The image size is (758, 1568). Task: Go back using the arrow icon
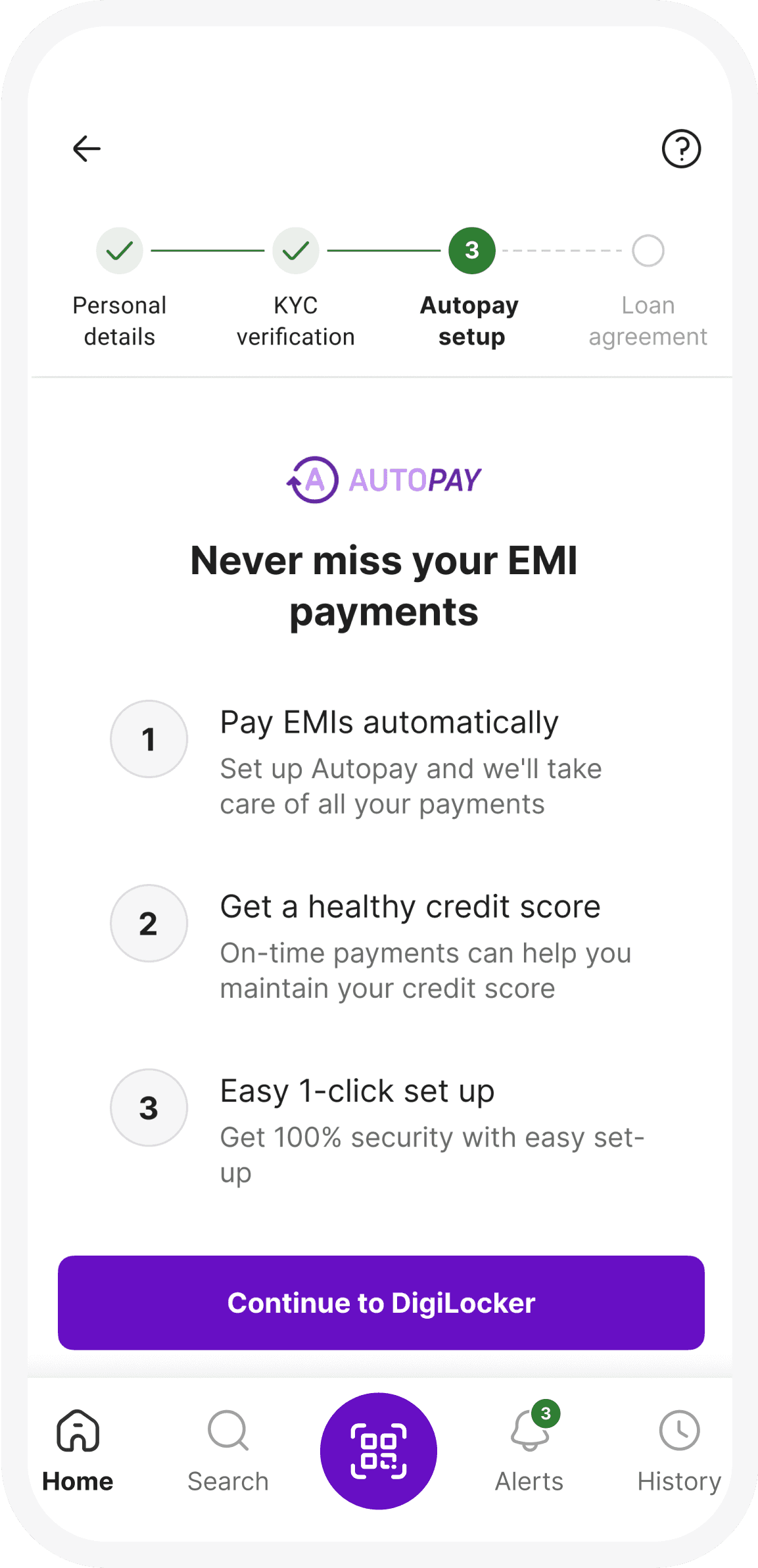86,149
